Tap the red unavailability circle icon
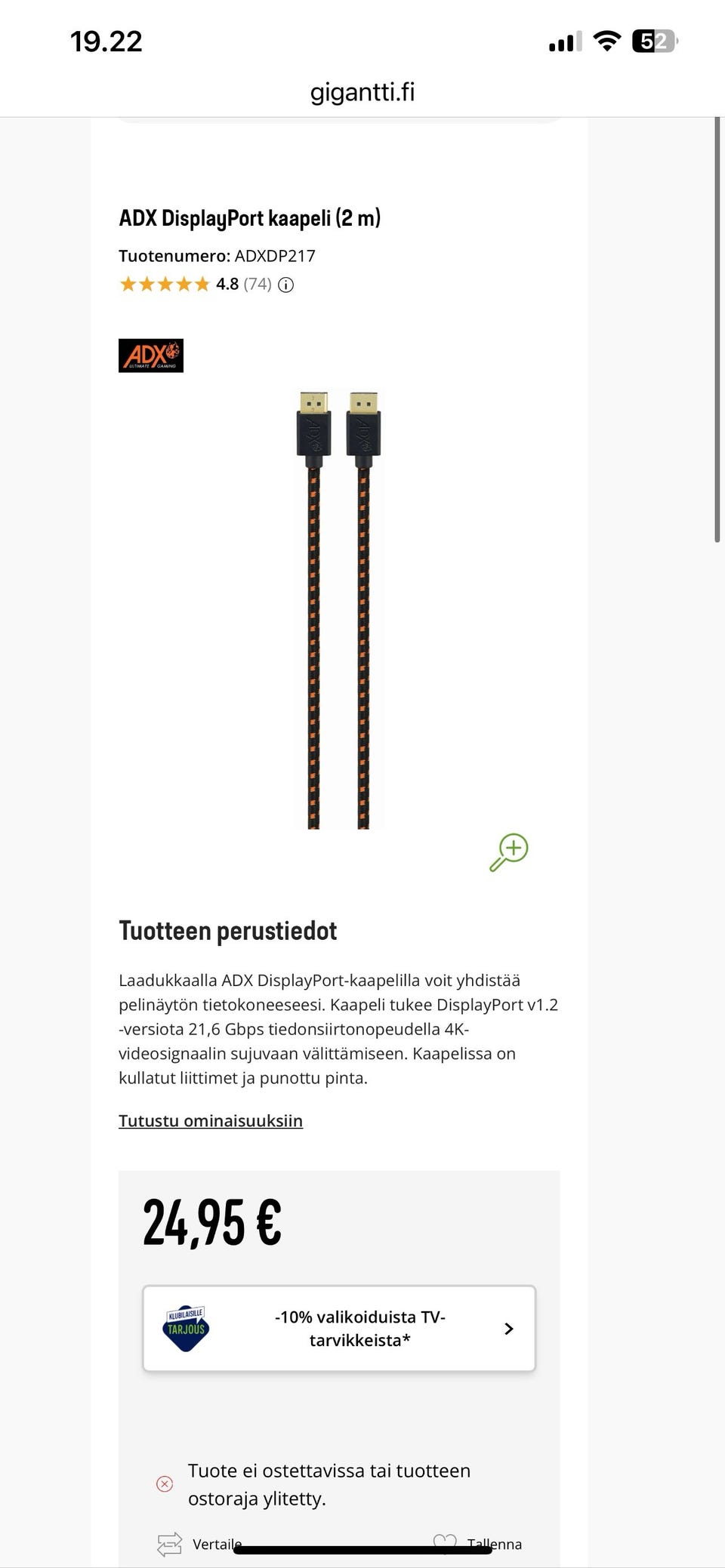This screenshot has width=725, height=1568. [x=165, y=1483]
